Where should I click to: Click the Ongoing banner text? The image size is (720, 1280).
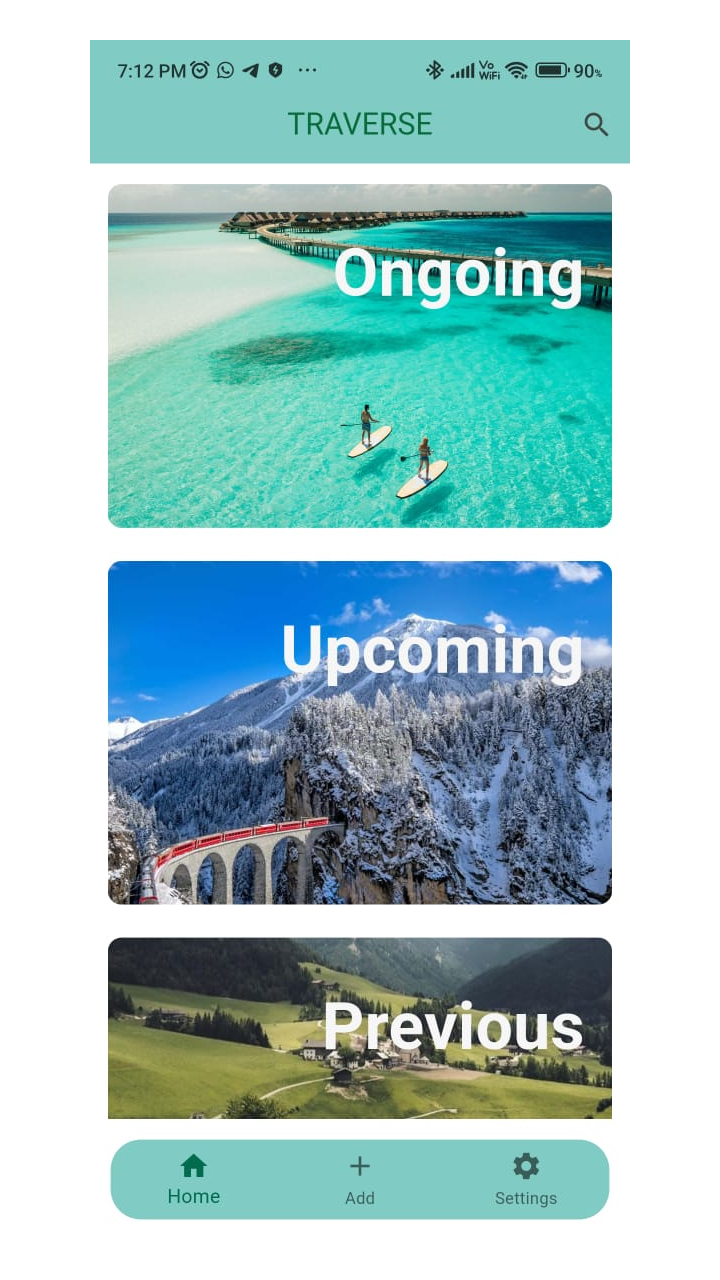[x=460, y=273]
